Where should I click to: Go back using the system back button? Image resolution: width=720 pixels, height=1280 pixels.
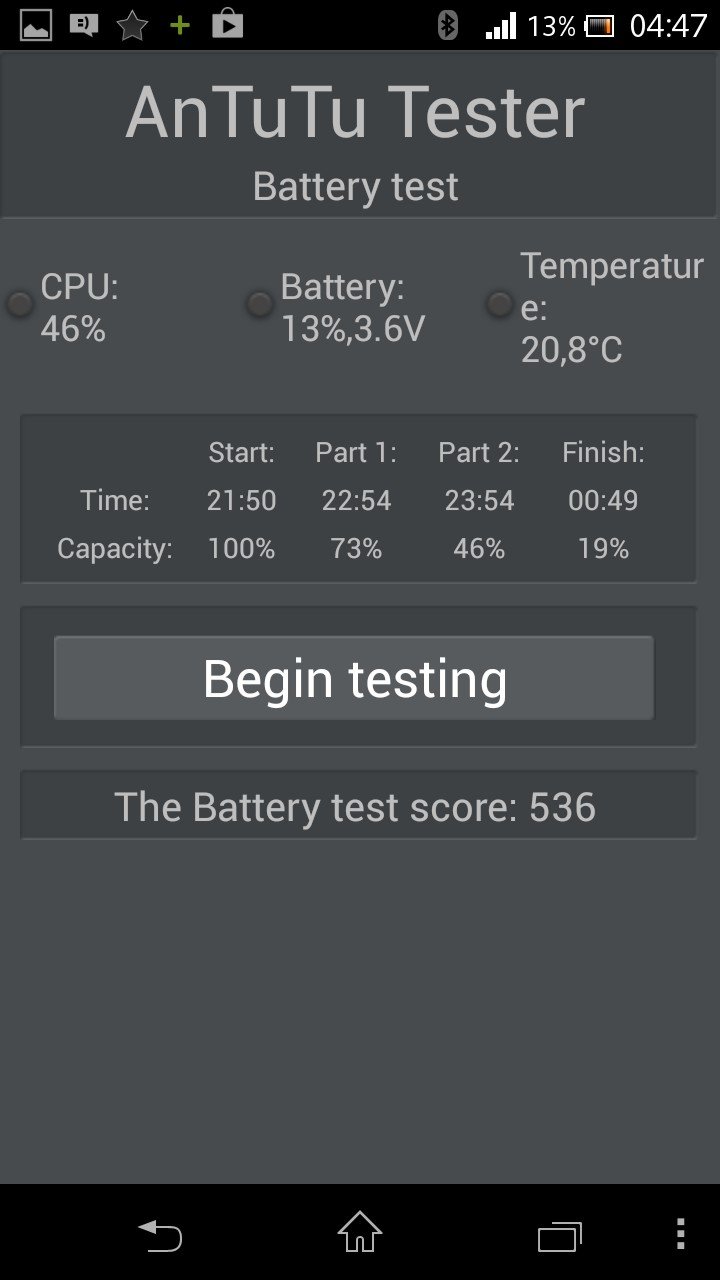click(160, 1235)
